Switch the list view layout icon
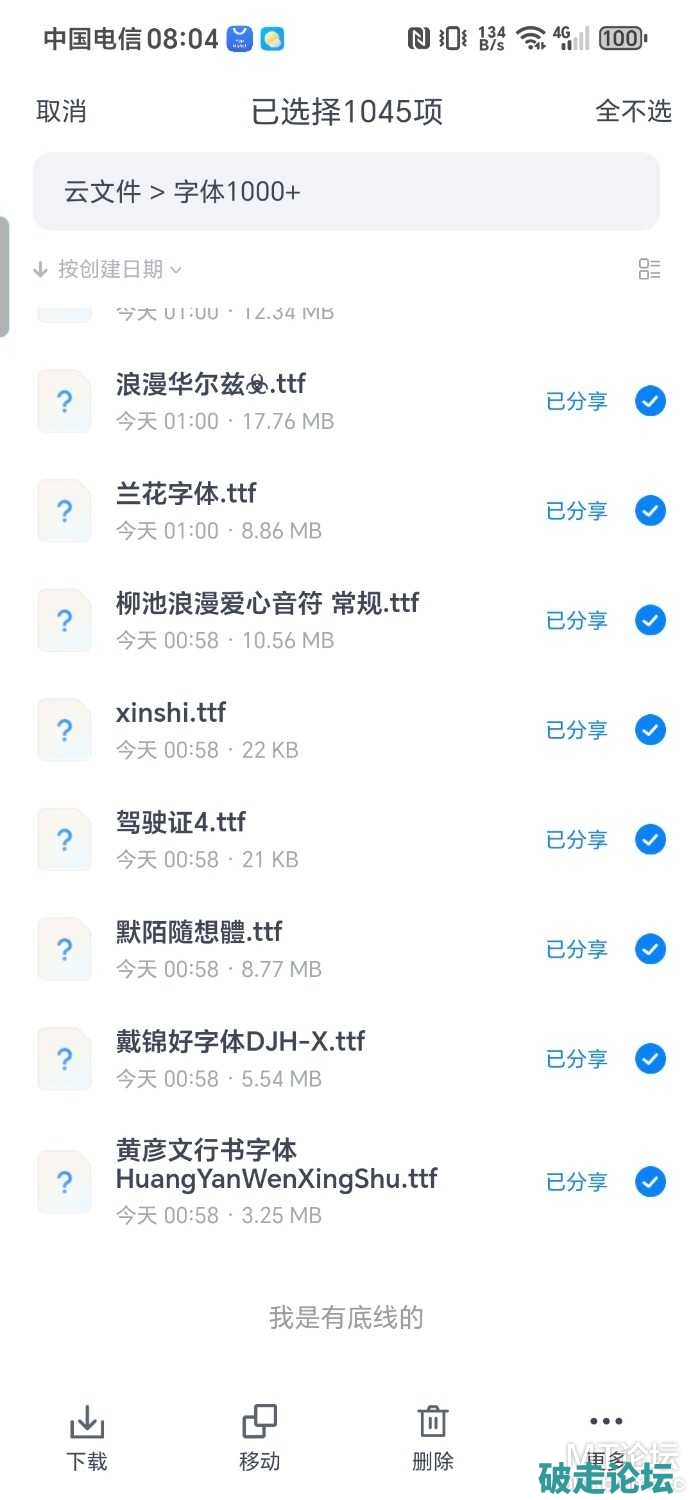The image size is (693, 1500). (649, 269)
